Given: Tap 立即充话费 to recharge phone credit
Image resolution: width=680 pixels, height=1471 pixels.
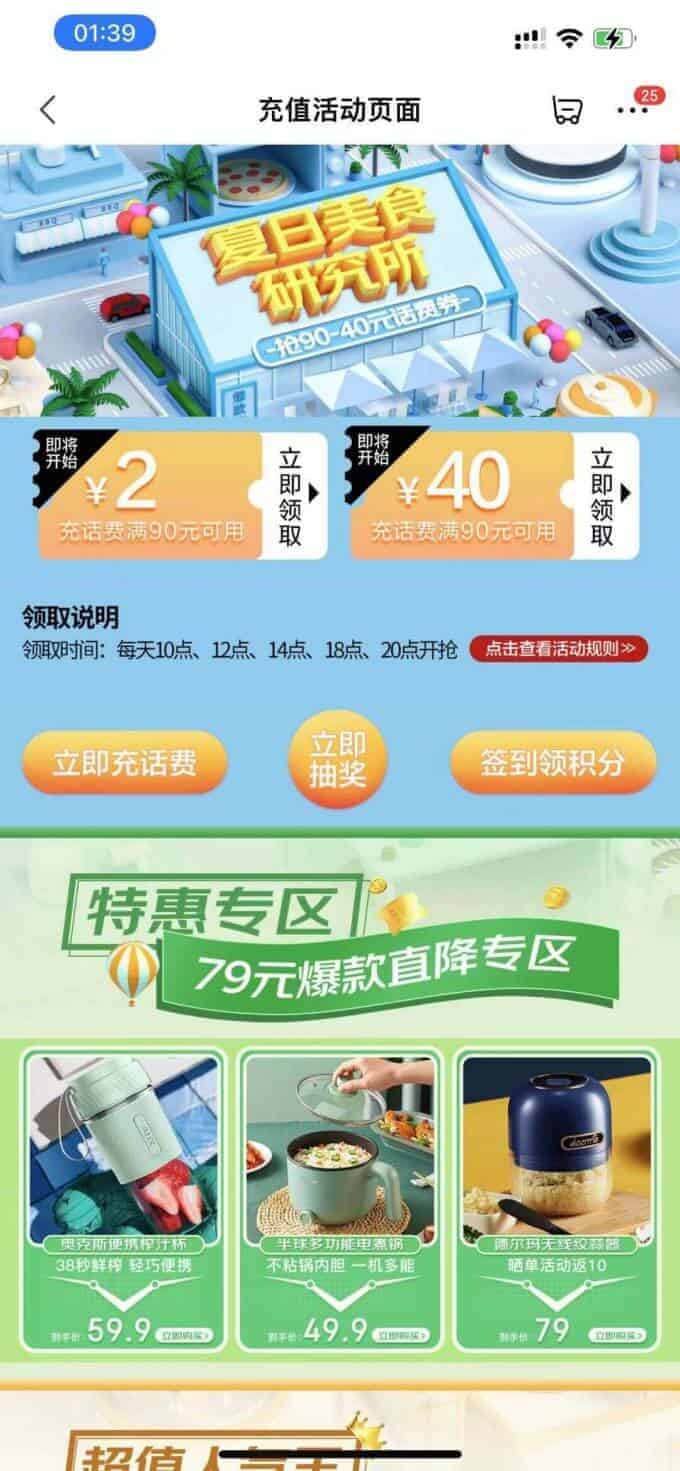Looking at the screenshot, I should click(125, 763).
